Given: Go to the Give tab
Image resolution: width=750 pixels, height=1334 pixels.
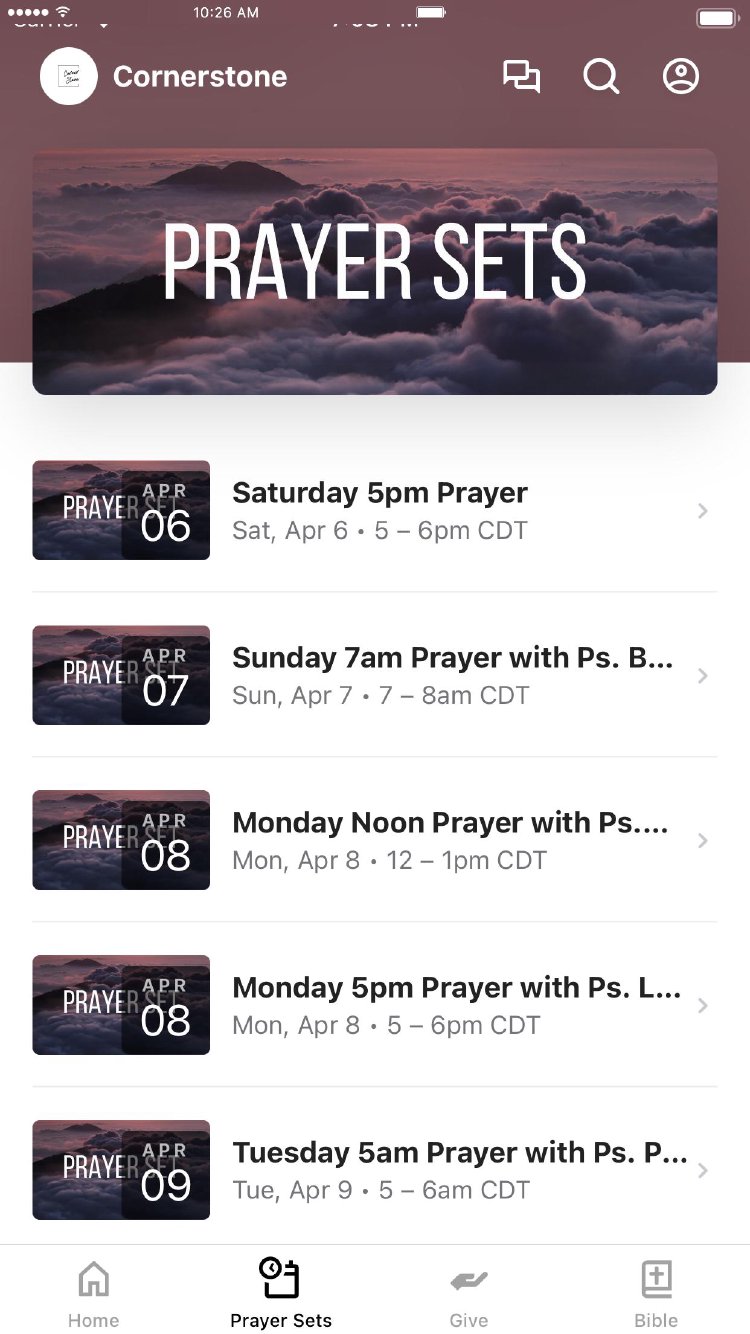Looking at the screenshot, I should pyautogui.click(x=468, y=1292).
